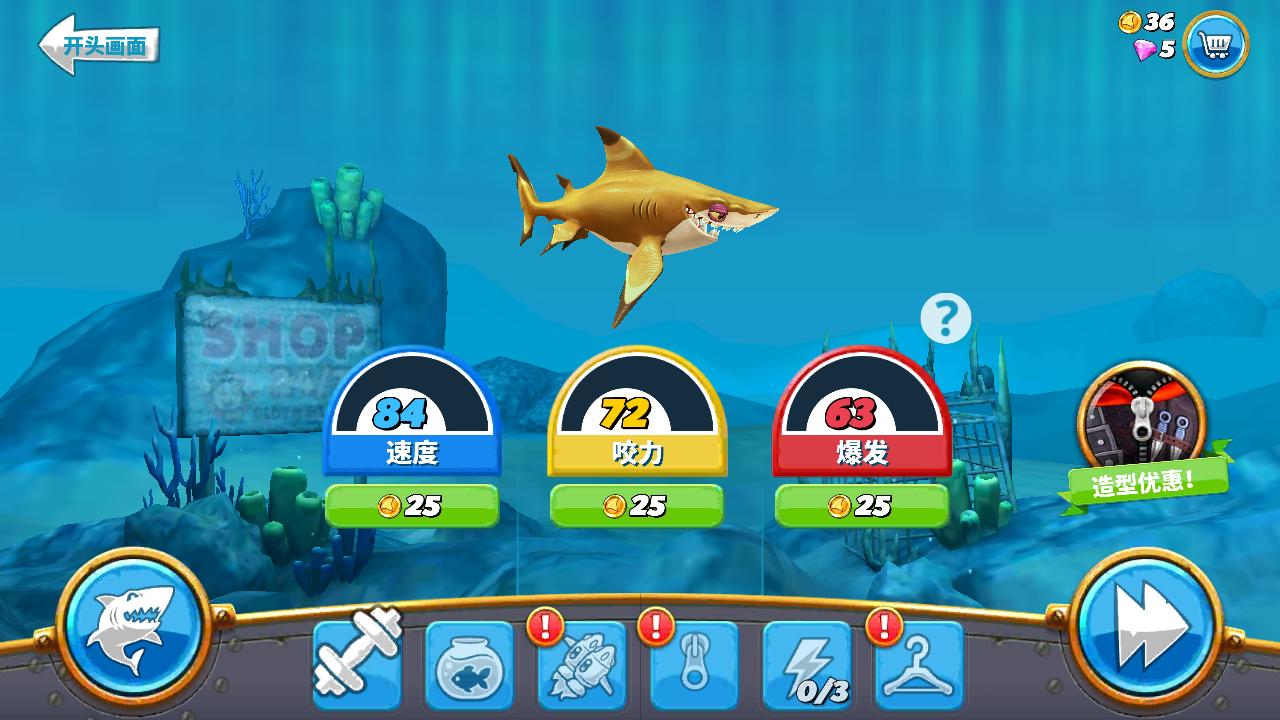Screen dimensions: 1280x720
Task: Open the shop cart icon
Action: [x=1215, y=45]
